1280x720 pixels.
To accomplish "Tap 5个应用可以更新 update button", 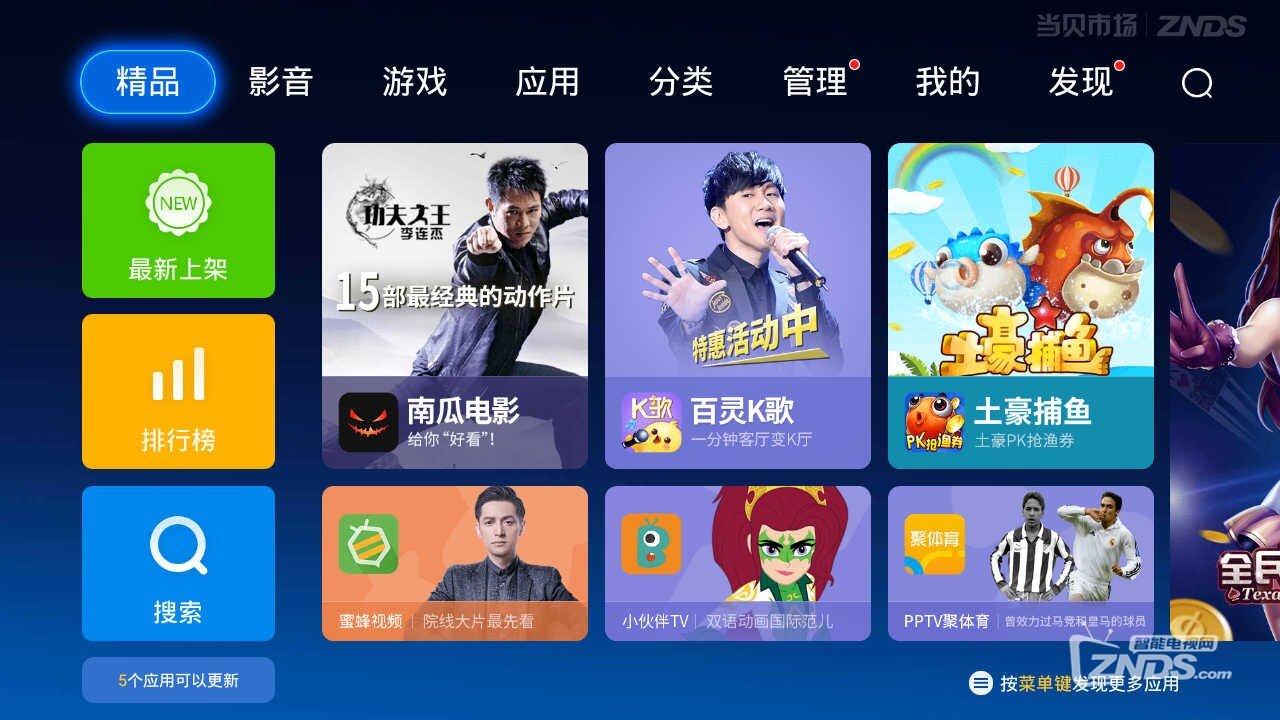I will [178, 680].
